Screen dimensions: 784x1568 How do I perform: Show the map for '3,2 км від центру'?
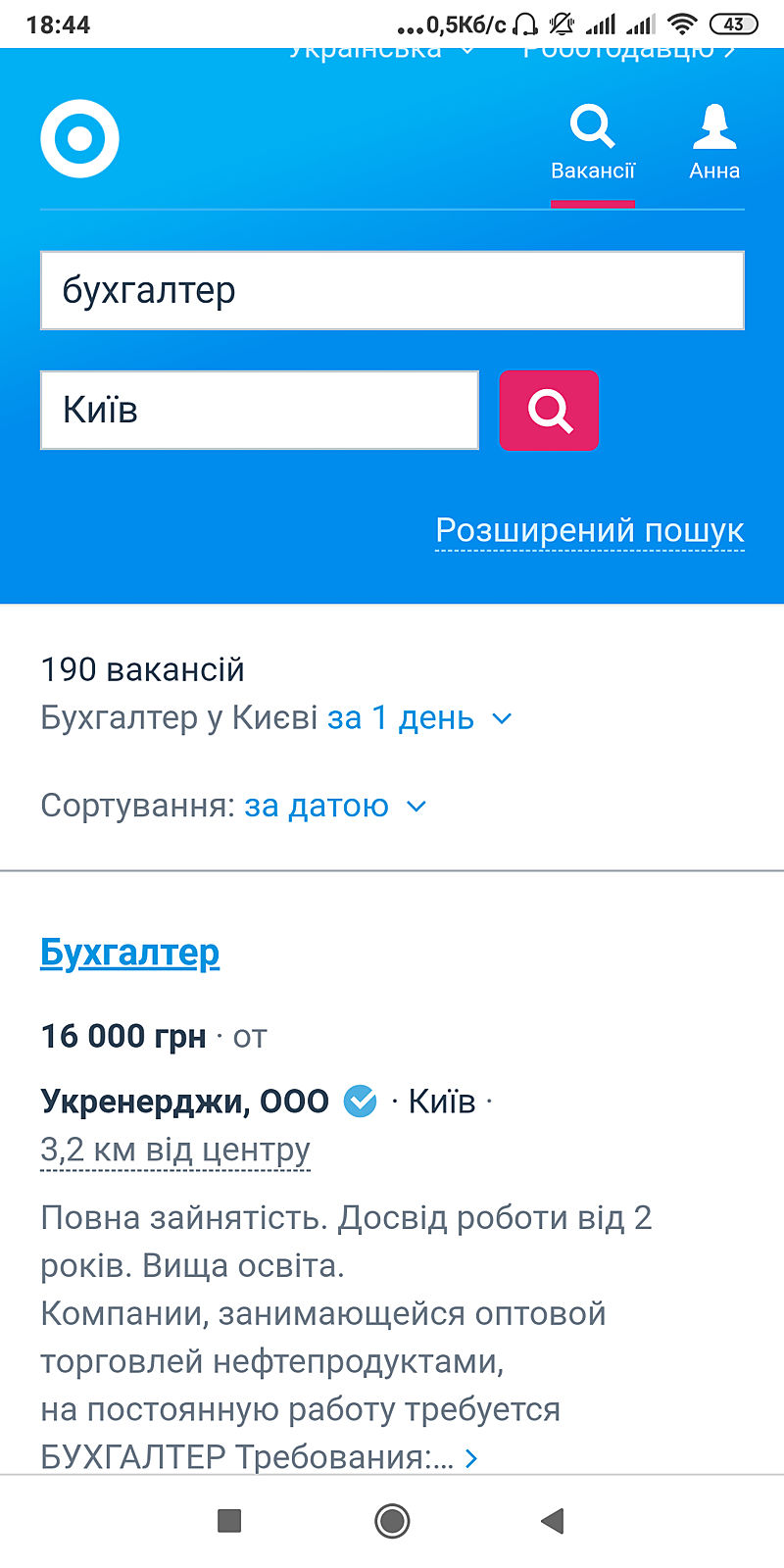[175, 1150]
